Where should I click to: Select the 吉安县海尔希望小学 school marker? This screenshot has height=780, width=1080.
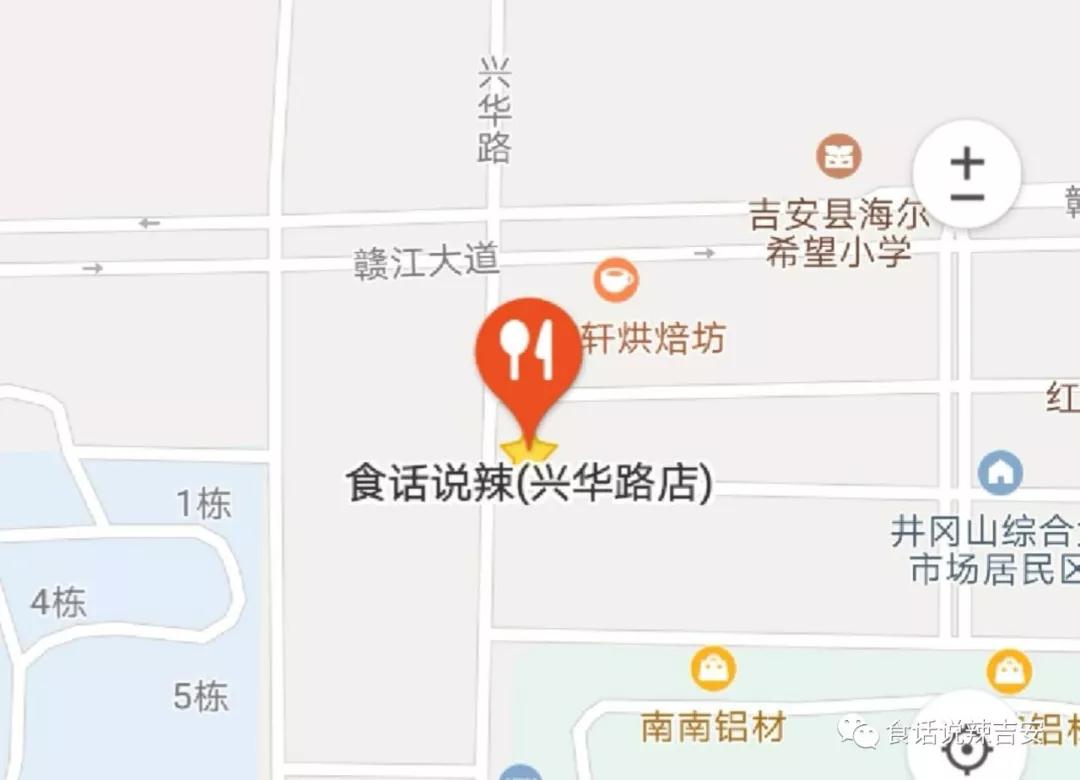838,156
